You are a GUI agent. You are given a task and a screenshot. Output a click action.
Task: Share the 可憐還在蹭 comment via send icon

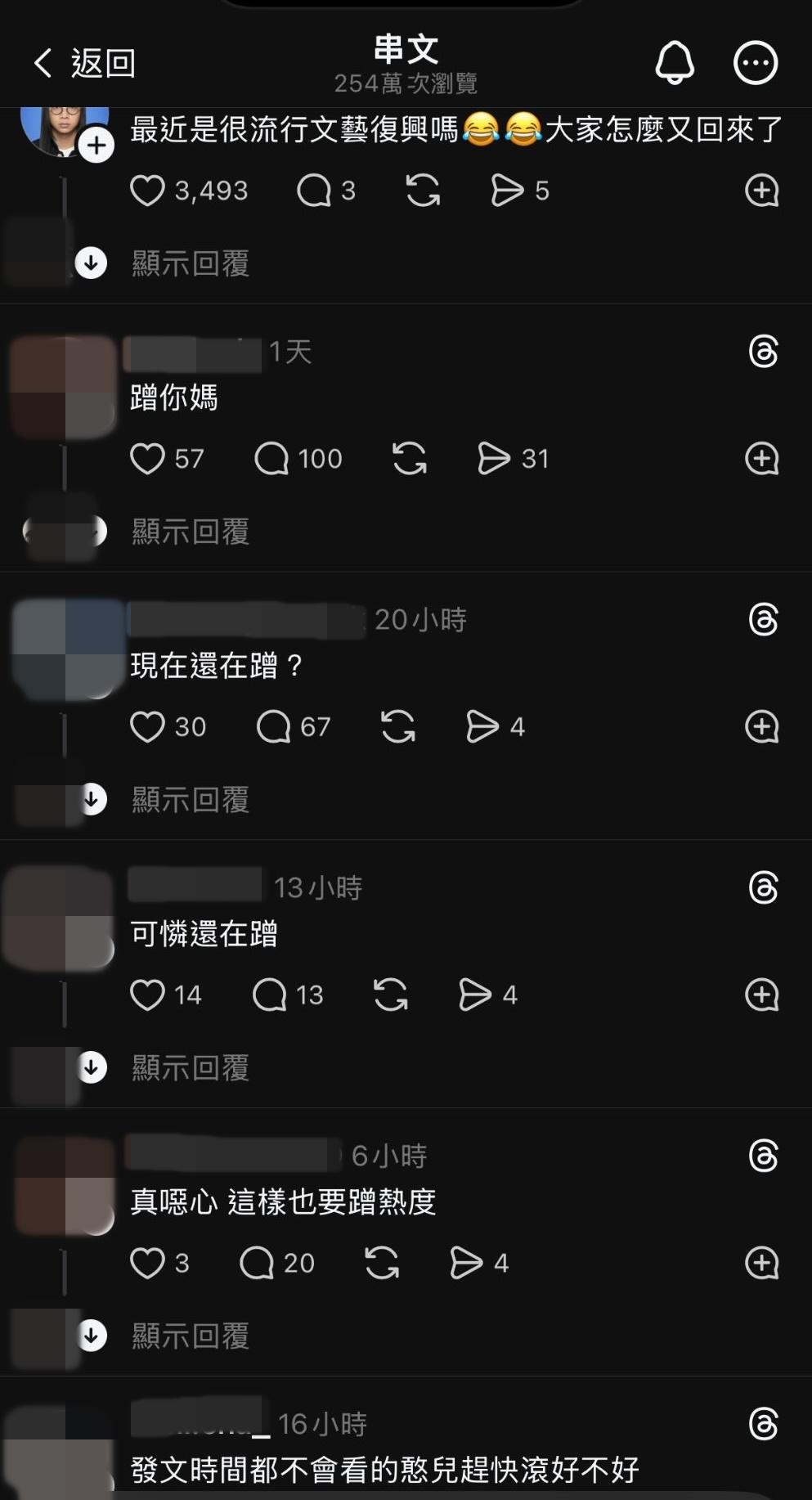(x=473, y=995)
